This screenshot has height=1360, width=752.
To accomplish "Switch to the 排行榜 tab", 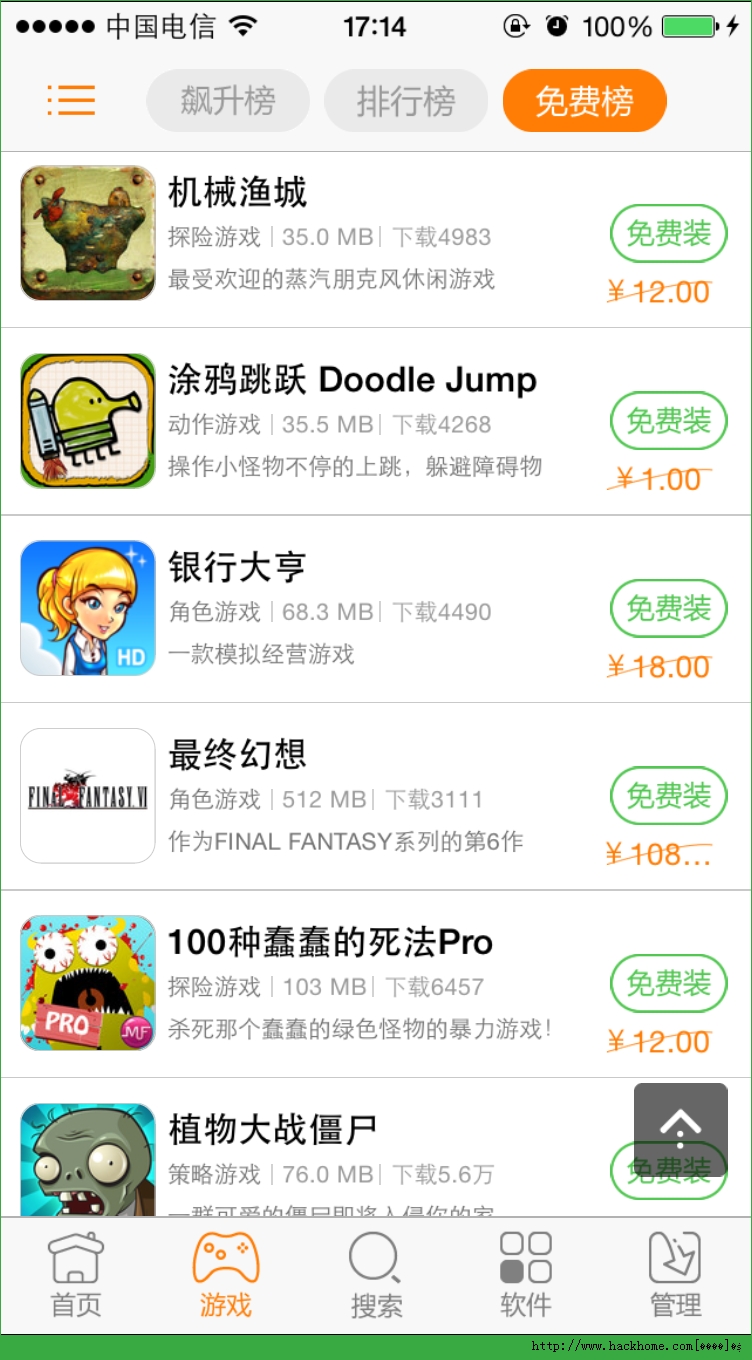I will click(406, 101).
